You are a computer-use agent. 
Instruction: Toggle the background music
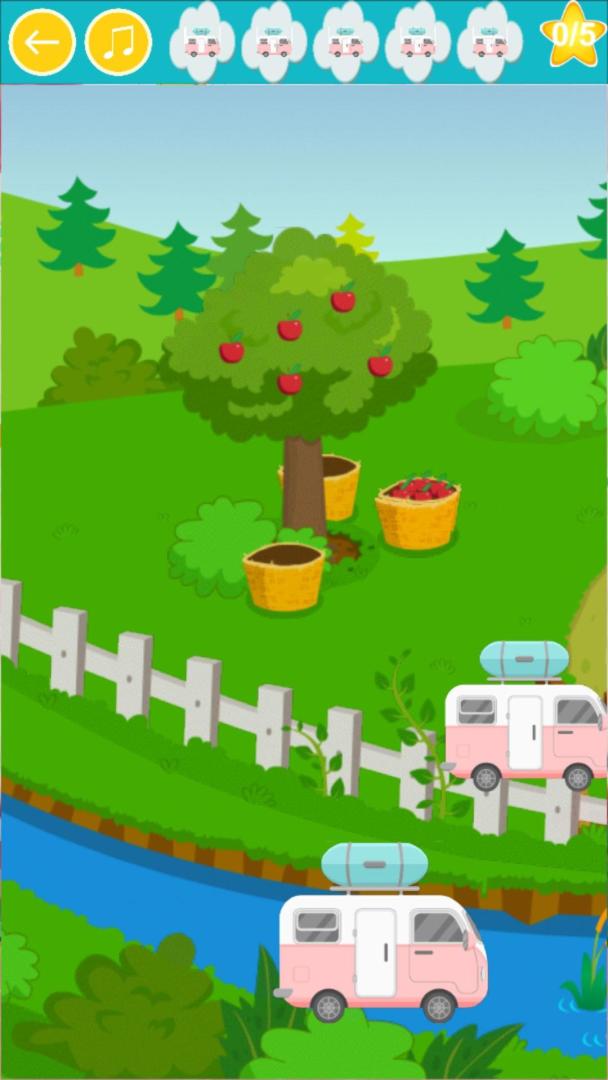point(119,42)
